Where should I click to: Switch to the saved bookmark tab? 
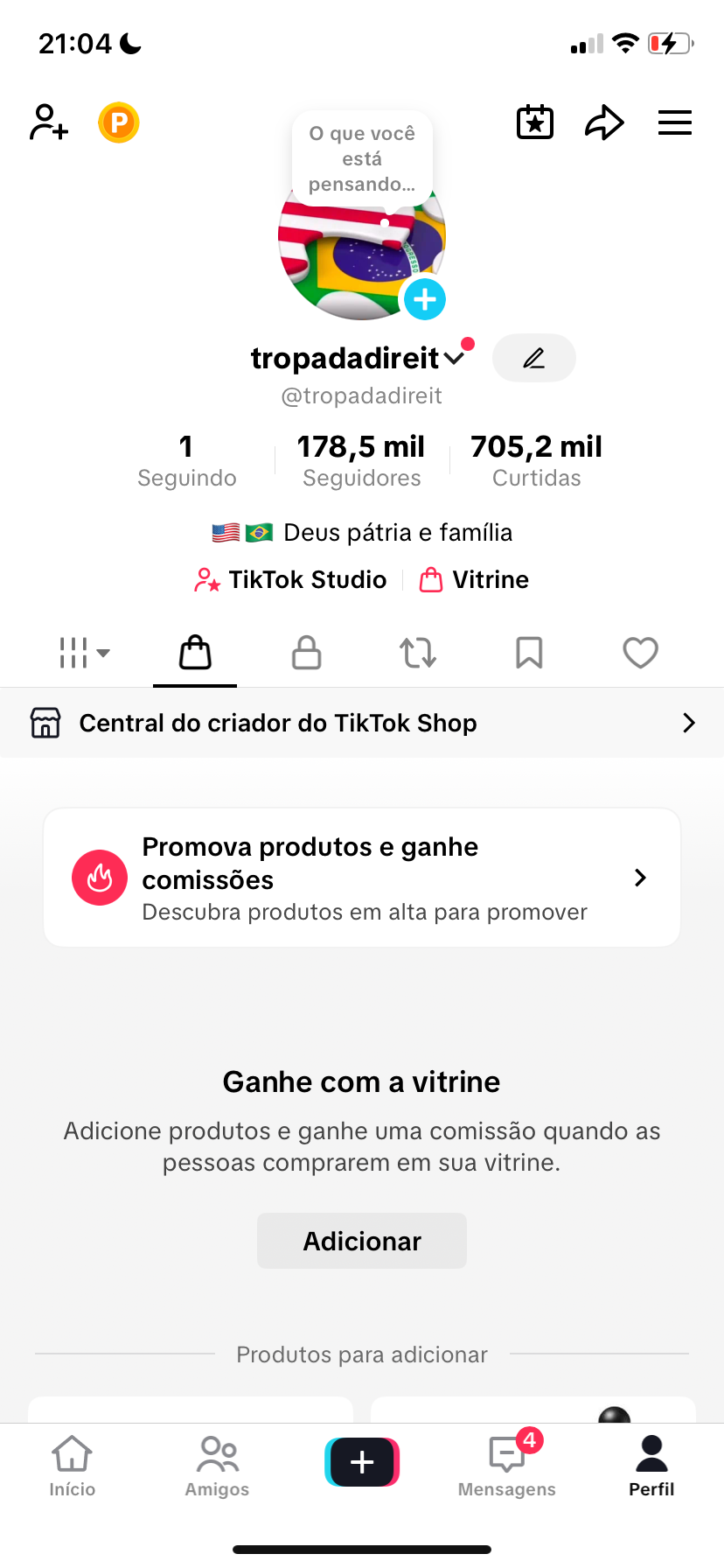pos(529,653)
